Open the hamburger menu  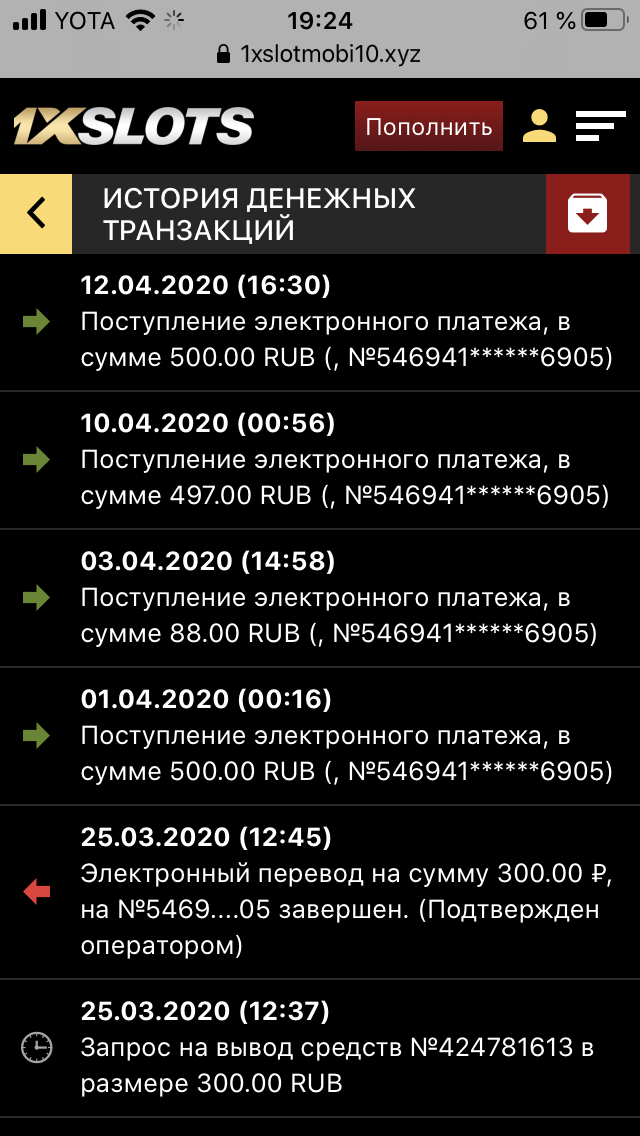[x=600, y=126]
